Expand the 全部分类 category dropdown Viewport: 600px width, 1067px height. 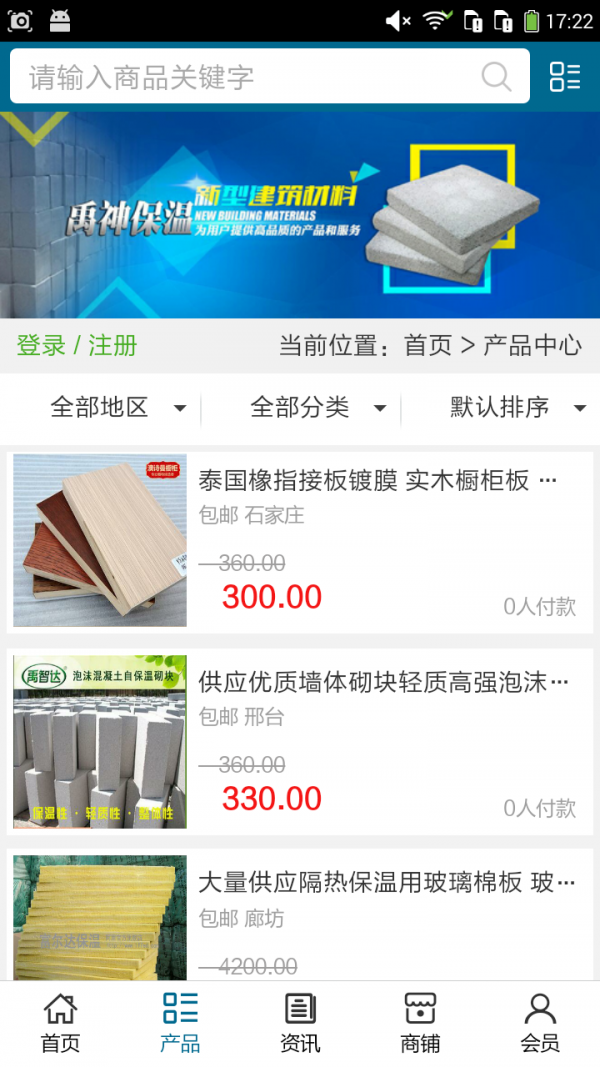(318, 408)
